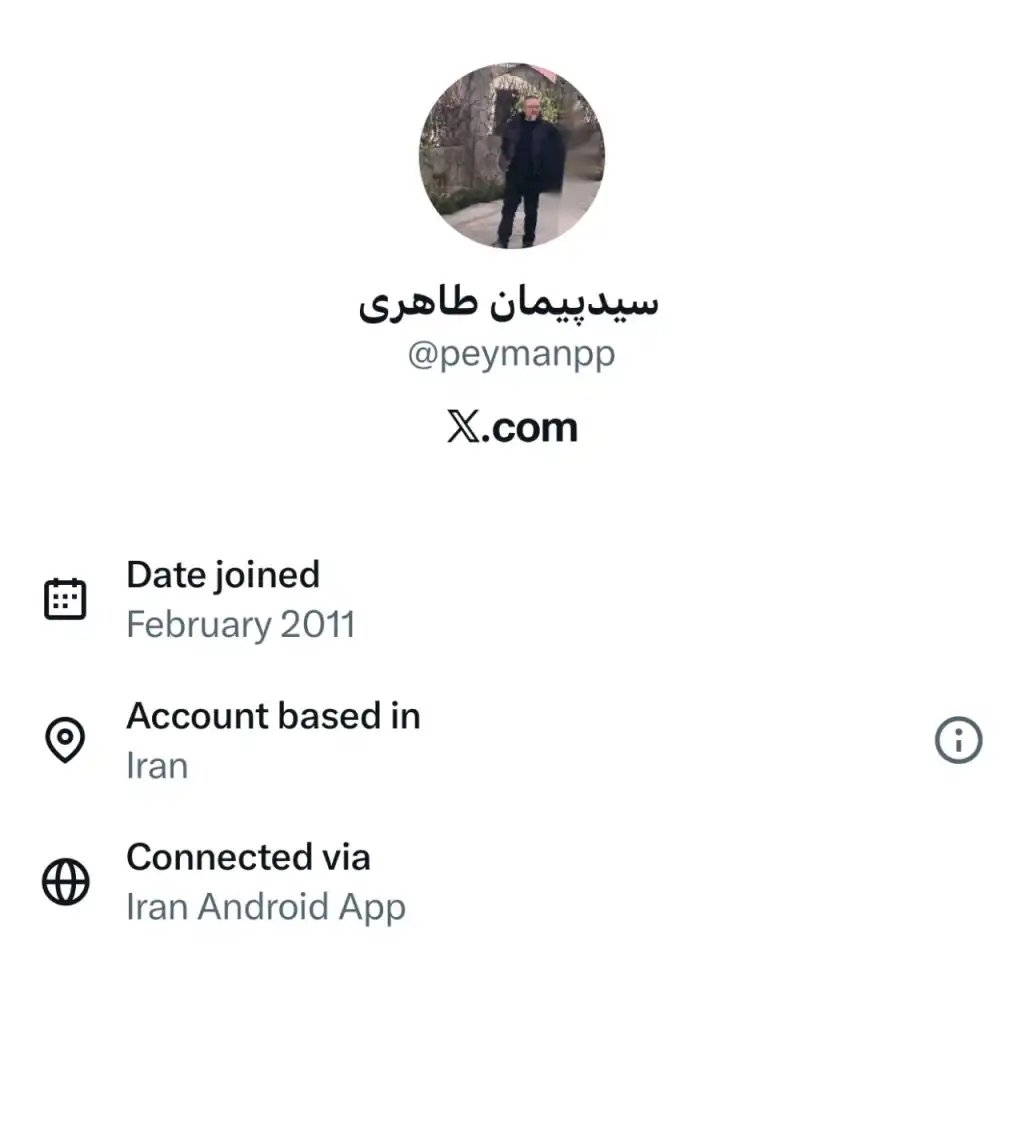Select the Connected via entry
1024x1121 pixels.
coord(249,857)
